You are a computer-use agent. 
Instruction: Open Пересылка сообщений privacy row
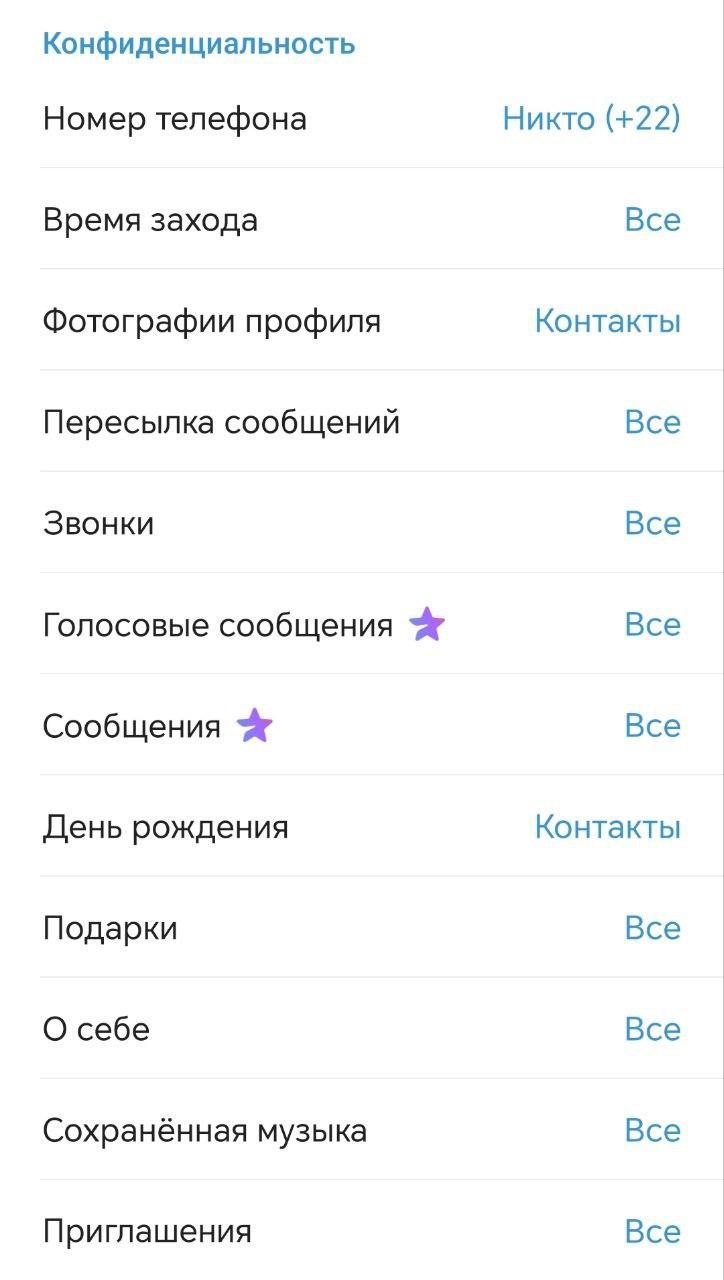(360, 422)
